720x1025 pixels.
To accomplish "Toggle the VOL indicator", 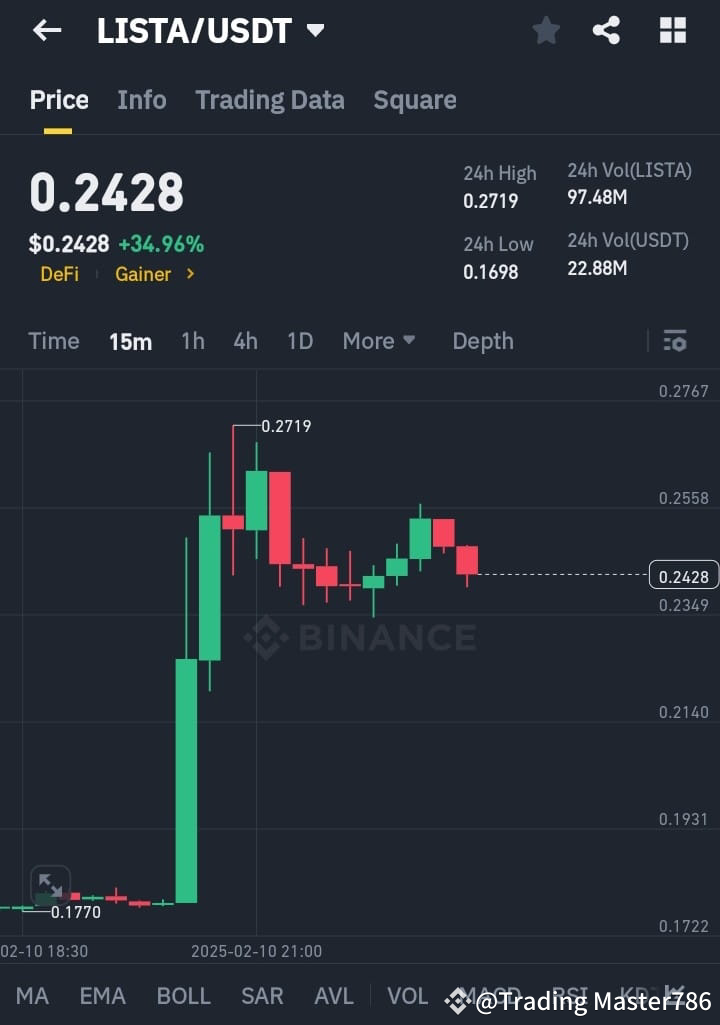I will pos(407,996).
